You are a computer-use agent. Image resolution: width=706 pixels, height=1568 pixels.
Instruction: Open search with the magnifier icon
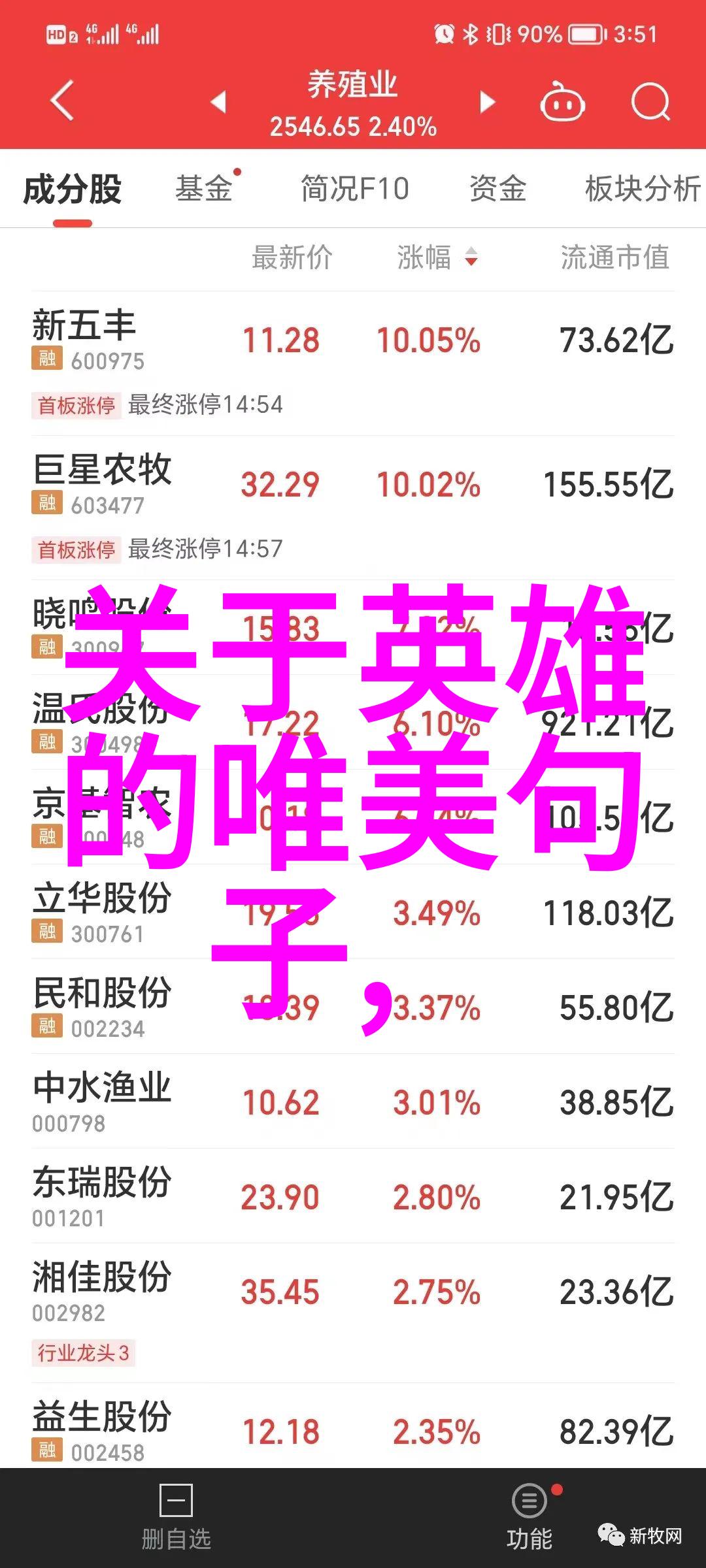pos(650,102)
